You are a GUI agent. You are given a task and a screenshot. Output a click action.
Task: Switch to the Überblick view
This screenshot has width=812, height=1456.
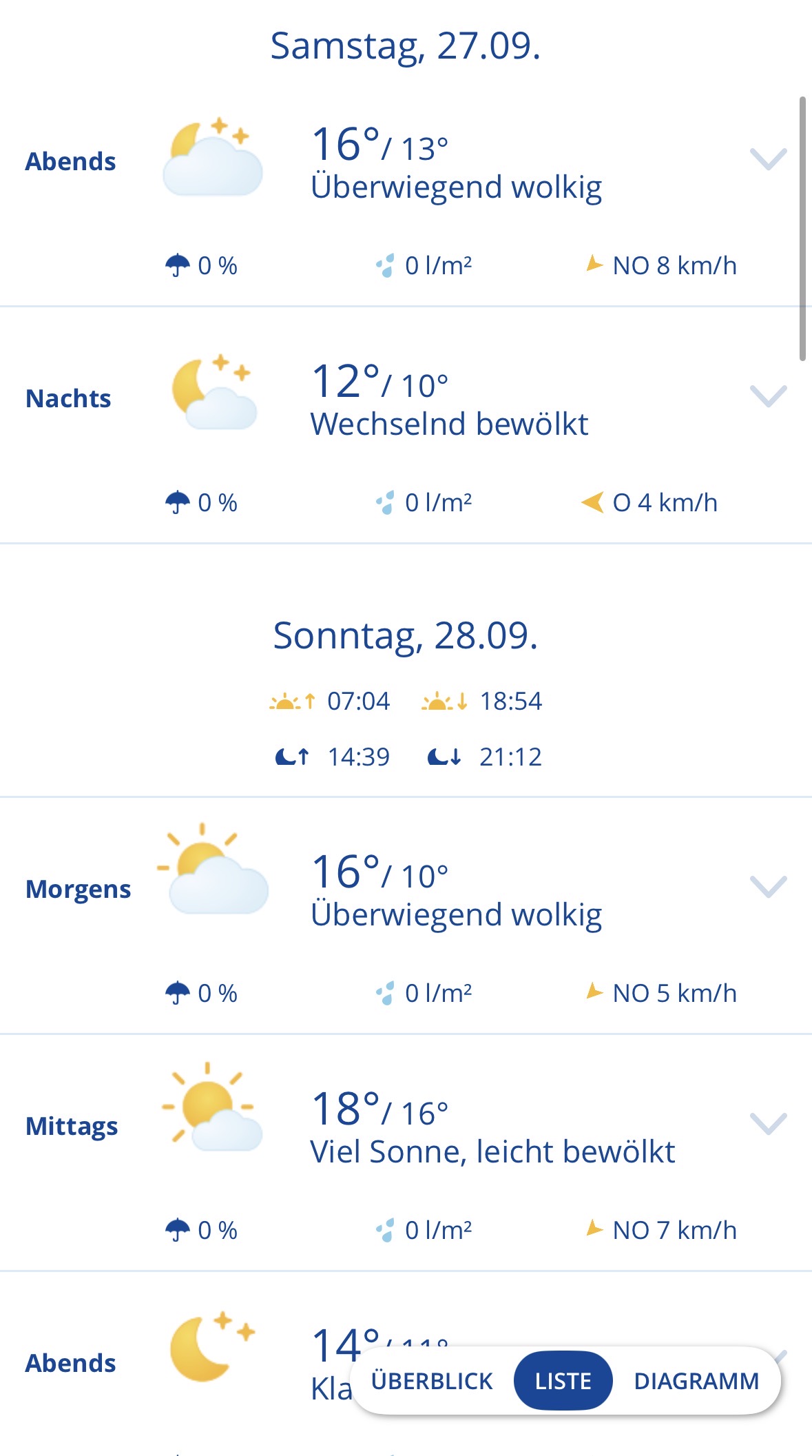pos(432,1381)
